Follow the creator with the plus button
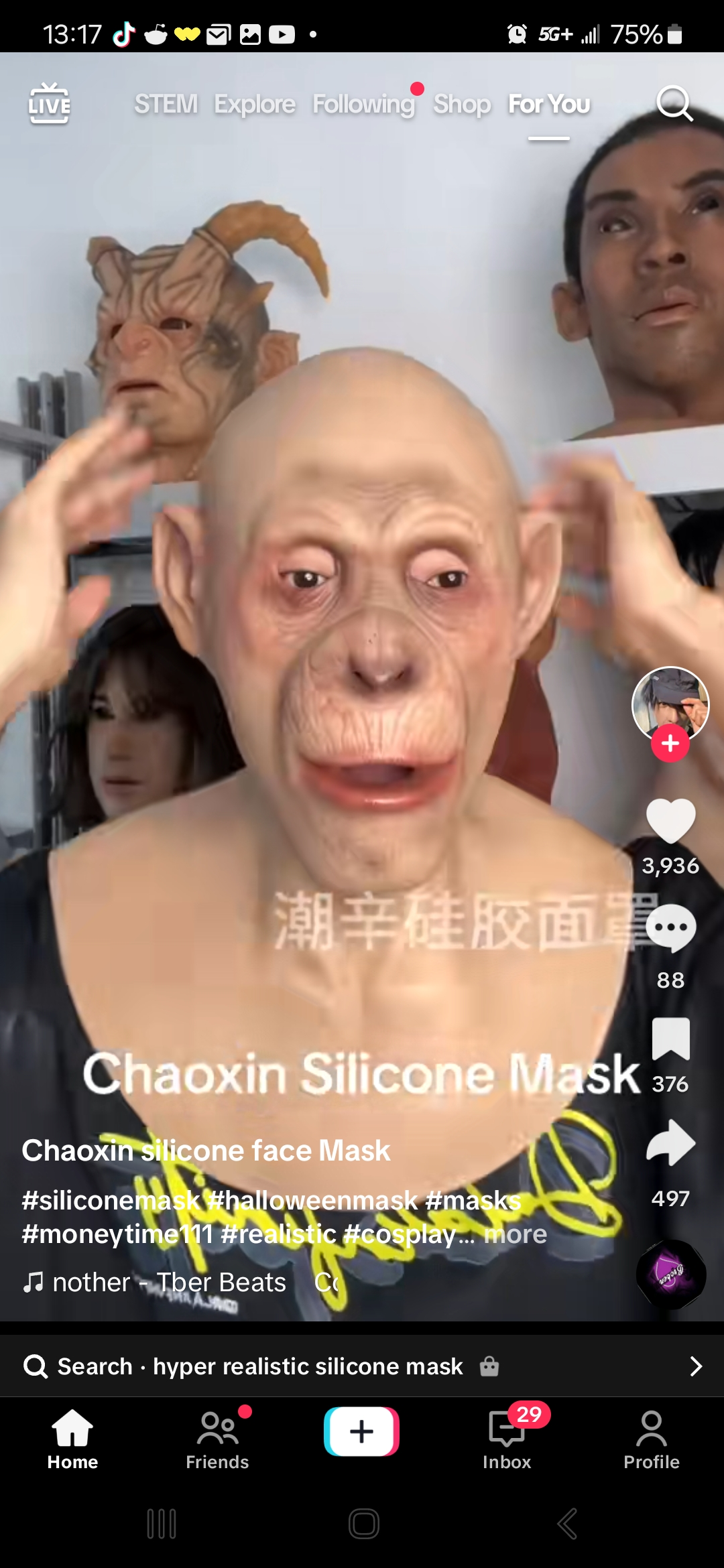 tap(670, 743)
